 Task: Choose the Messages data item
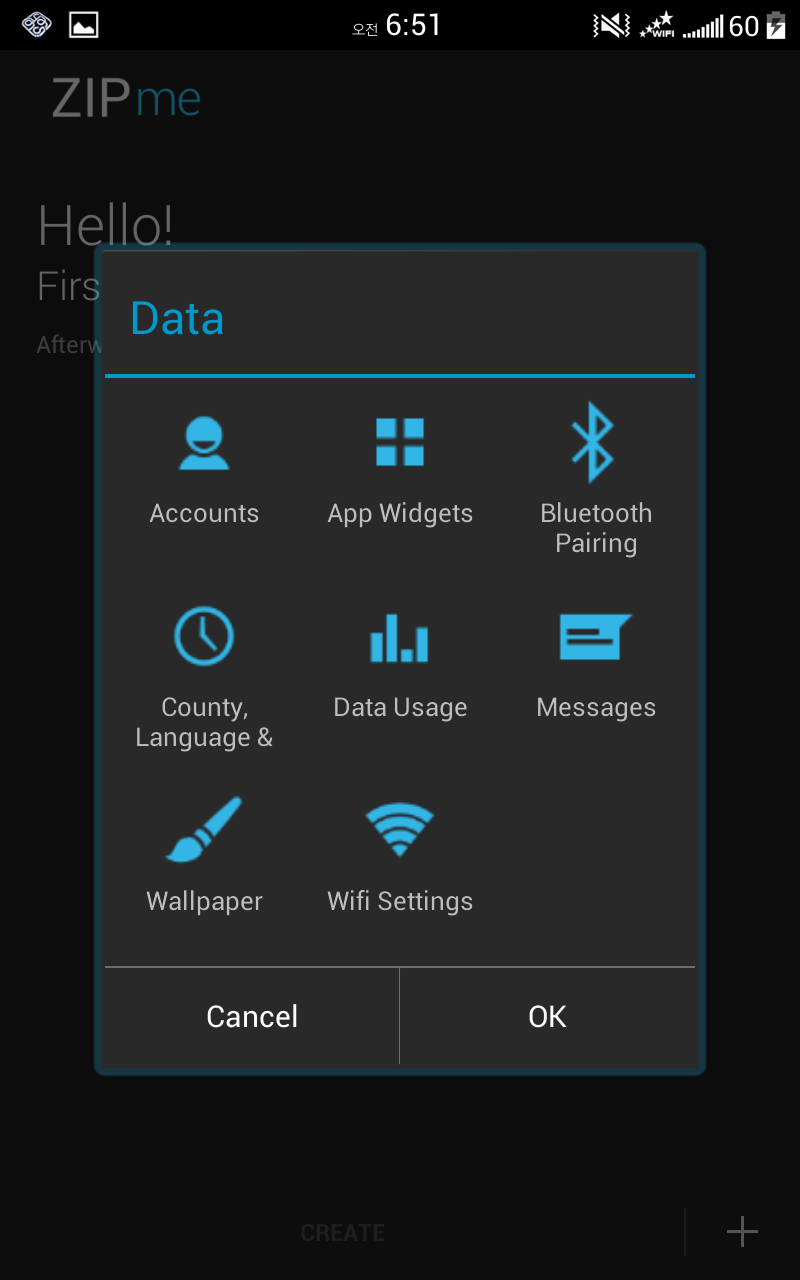pos(596,664)
